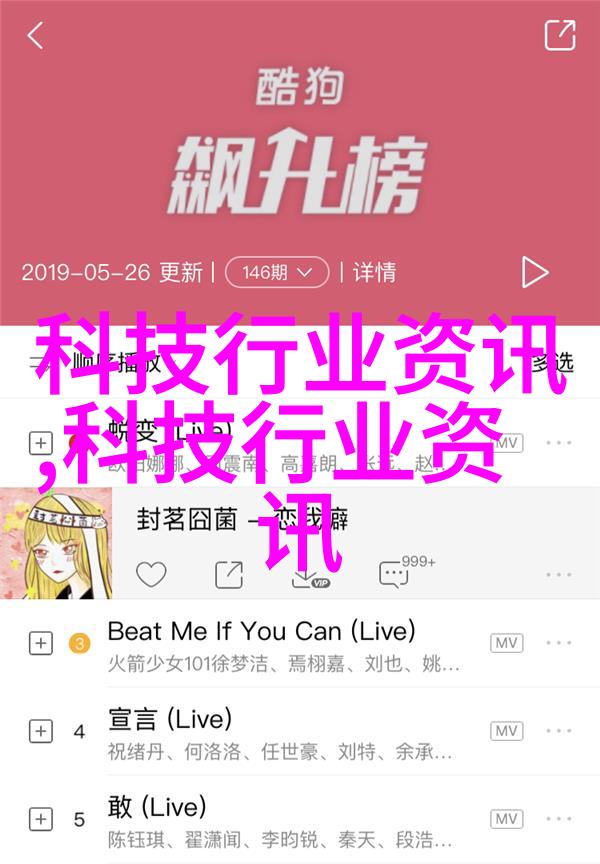Watch the MV for 敢 (Live)
Viewport: 600px width, 864px height.
(507, 820)
